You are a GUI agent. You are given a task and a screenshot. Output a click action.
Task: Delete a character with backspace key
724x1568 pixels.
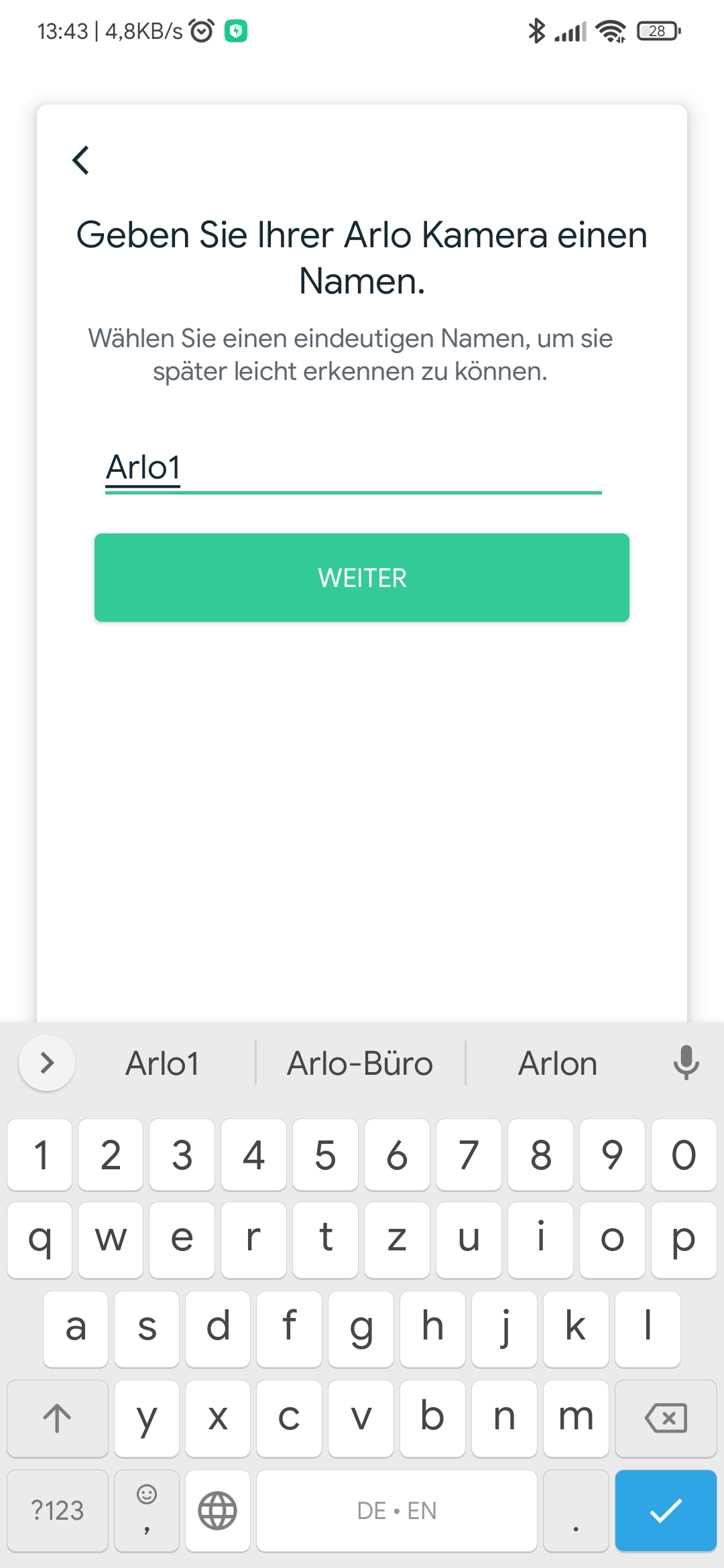pyautogui.click(x=666, y=1418)
